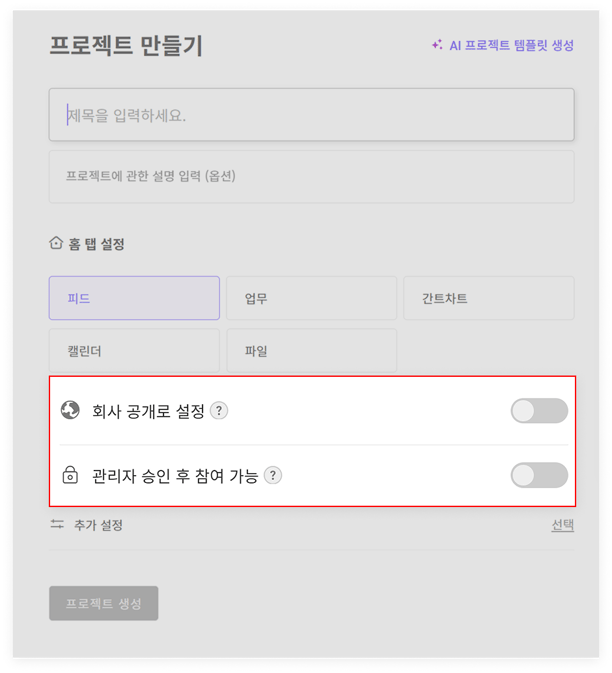This screenshot has width=612, height=673.
Task: Select 업무 as the home tab
Action: 311,298
